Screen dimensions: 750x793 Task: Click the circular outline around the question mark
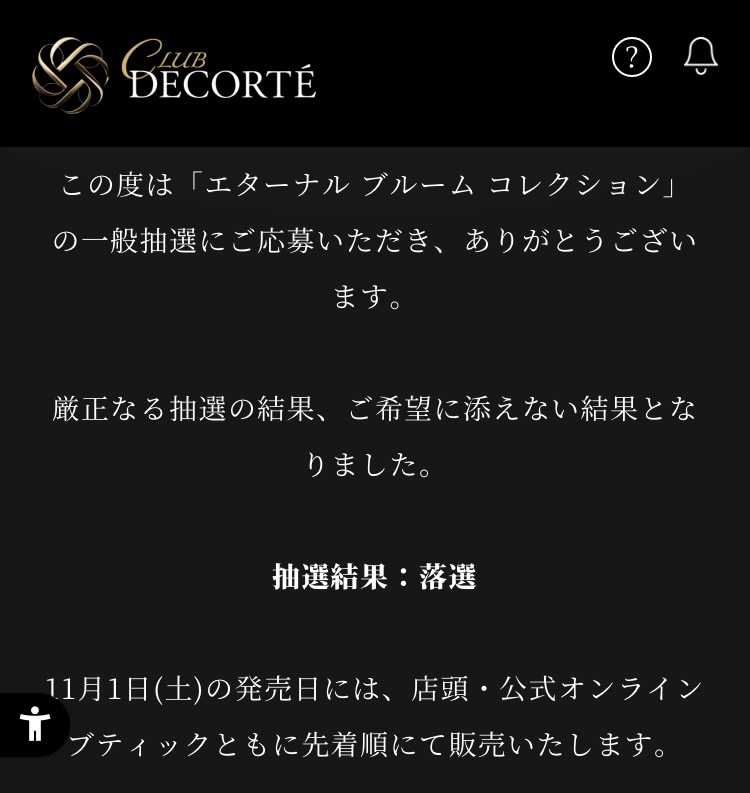pos(631,57)
